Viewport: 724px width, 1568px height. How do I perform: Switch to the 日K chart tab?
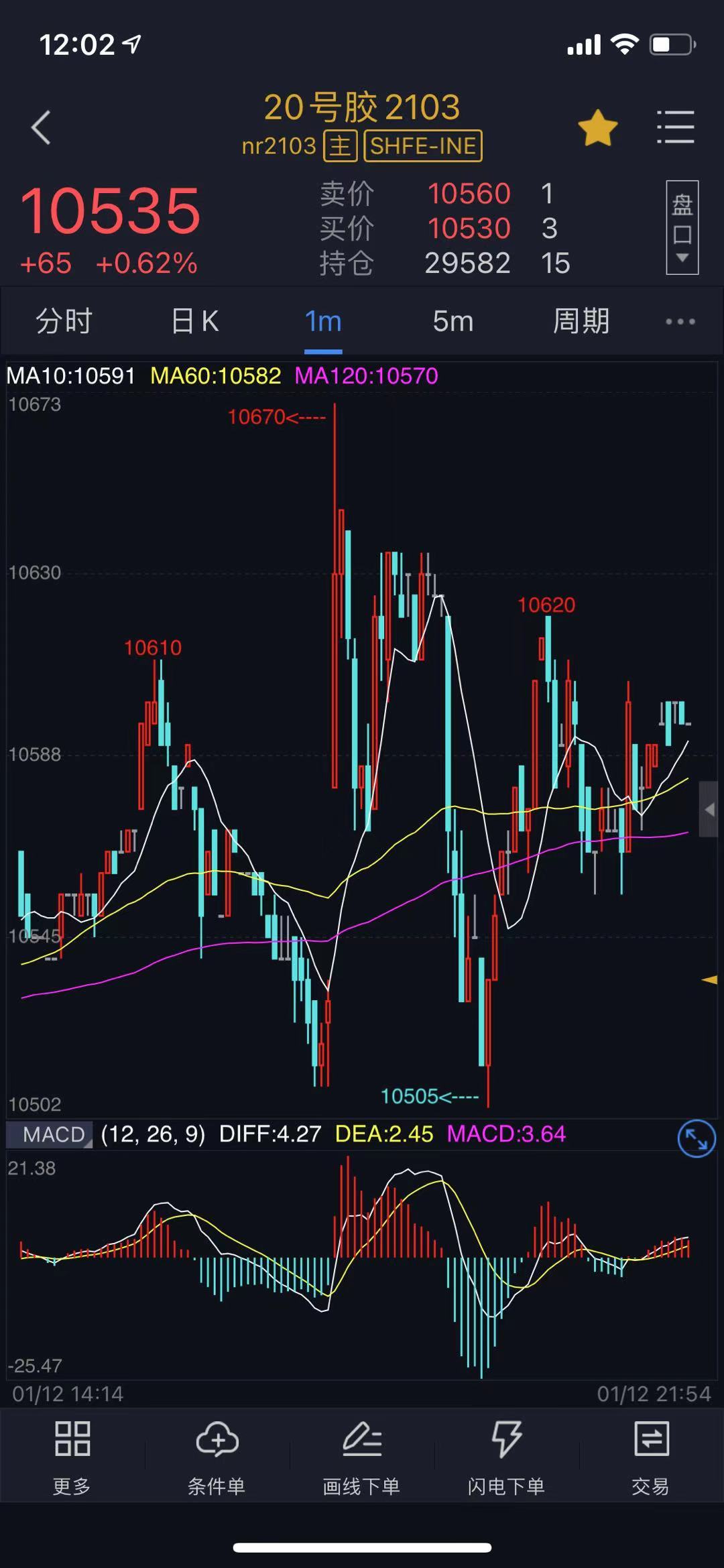click(194, 321)
